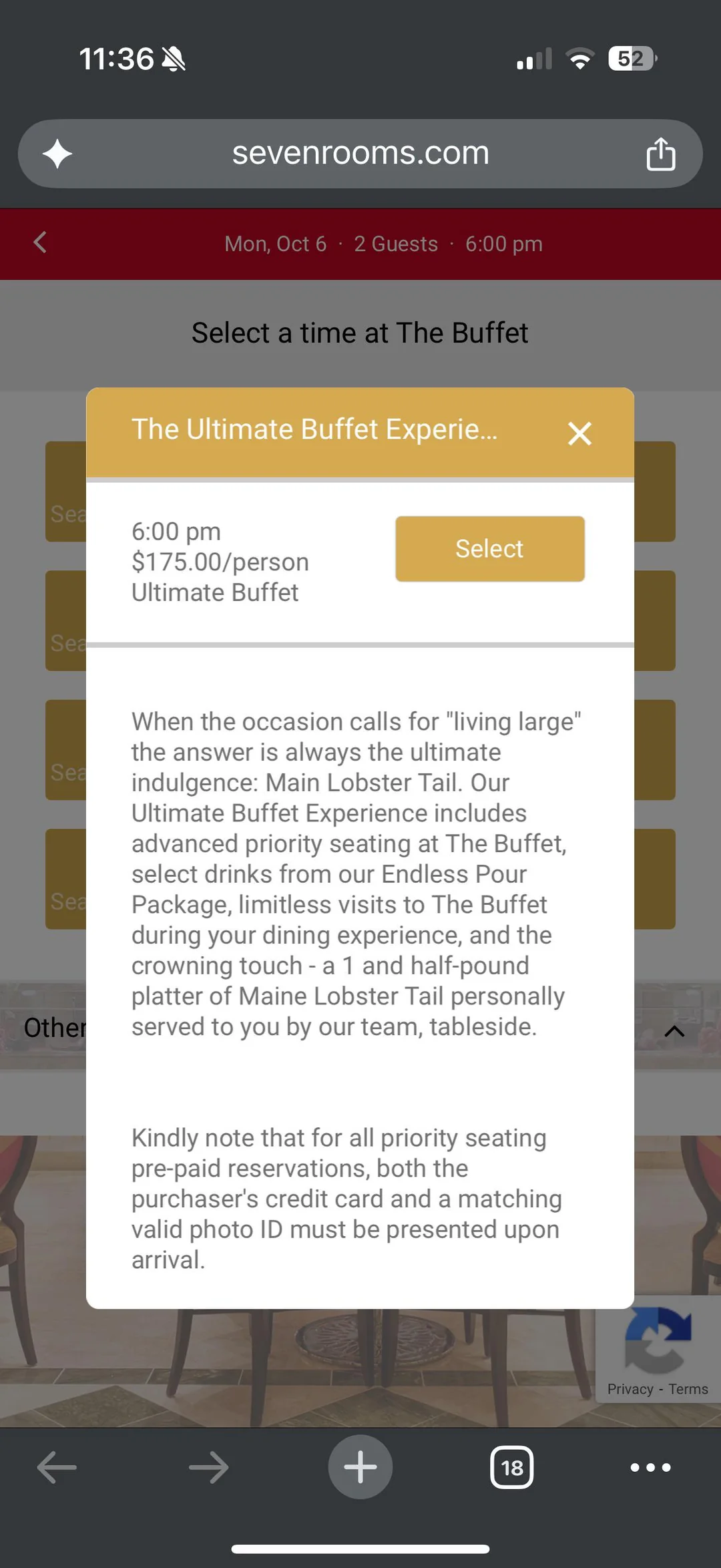The image size is (721, 1568).
Task: Open a new browser tab
Action: 360,1467
